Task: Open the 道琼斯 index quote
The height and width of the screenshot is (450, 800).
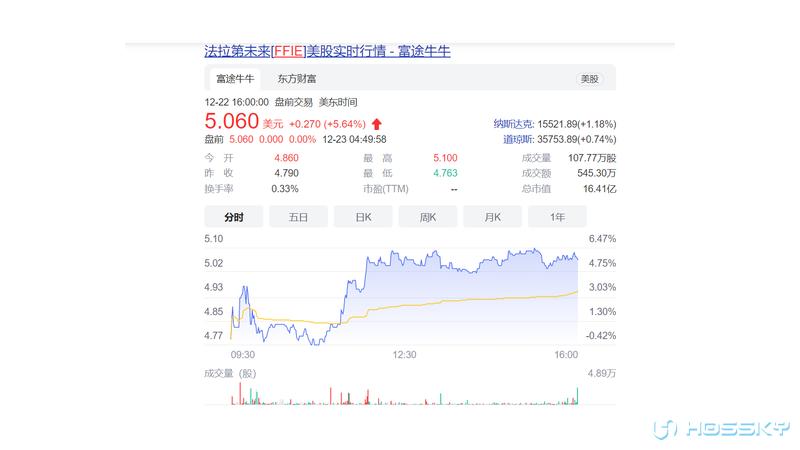Action: click(519, 140)
